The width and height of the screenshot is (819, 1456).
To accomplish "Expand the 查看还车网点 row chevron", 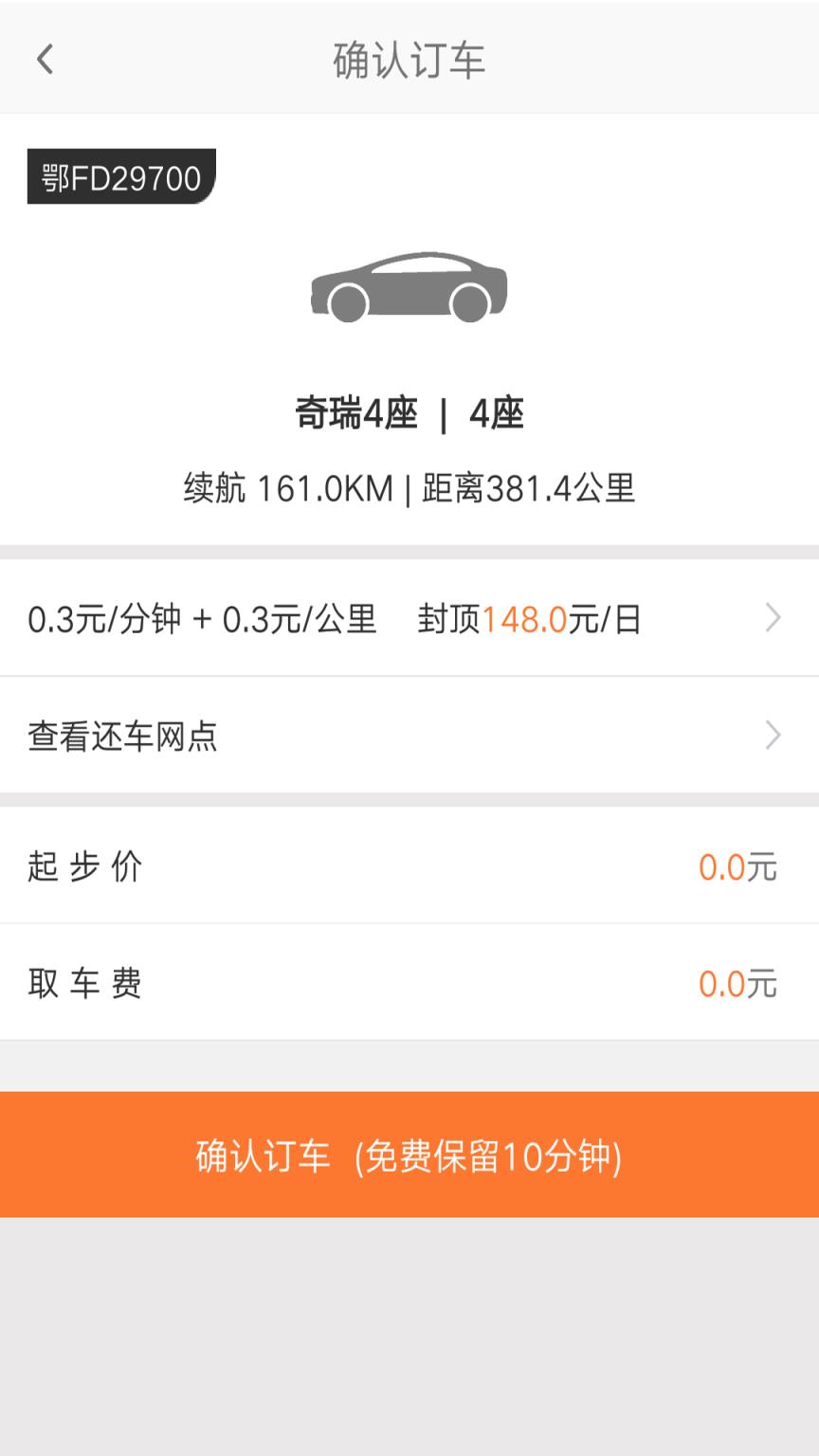I will point(774,736).
